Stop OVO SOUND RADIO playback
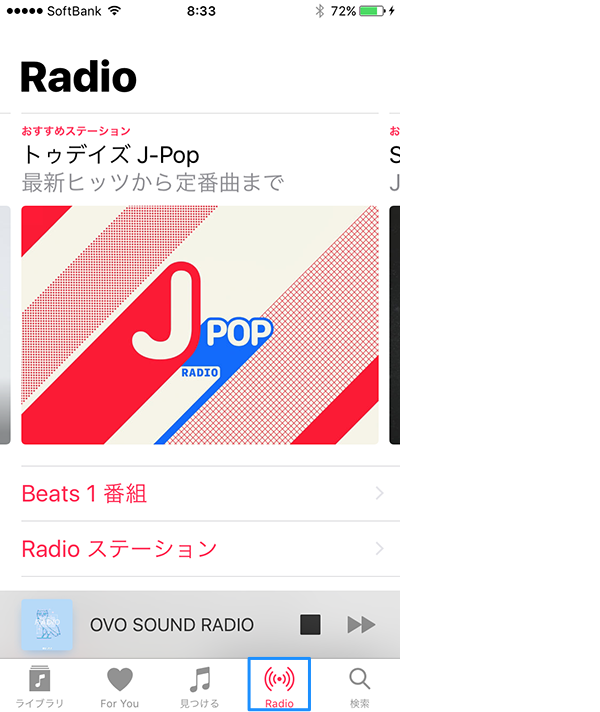 [x=310, y=625]
